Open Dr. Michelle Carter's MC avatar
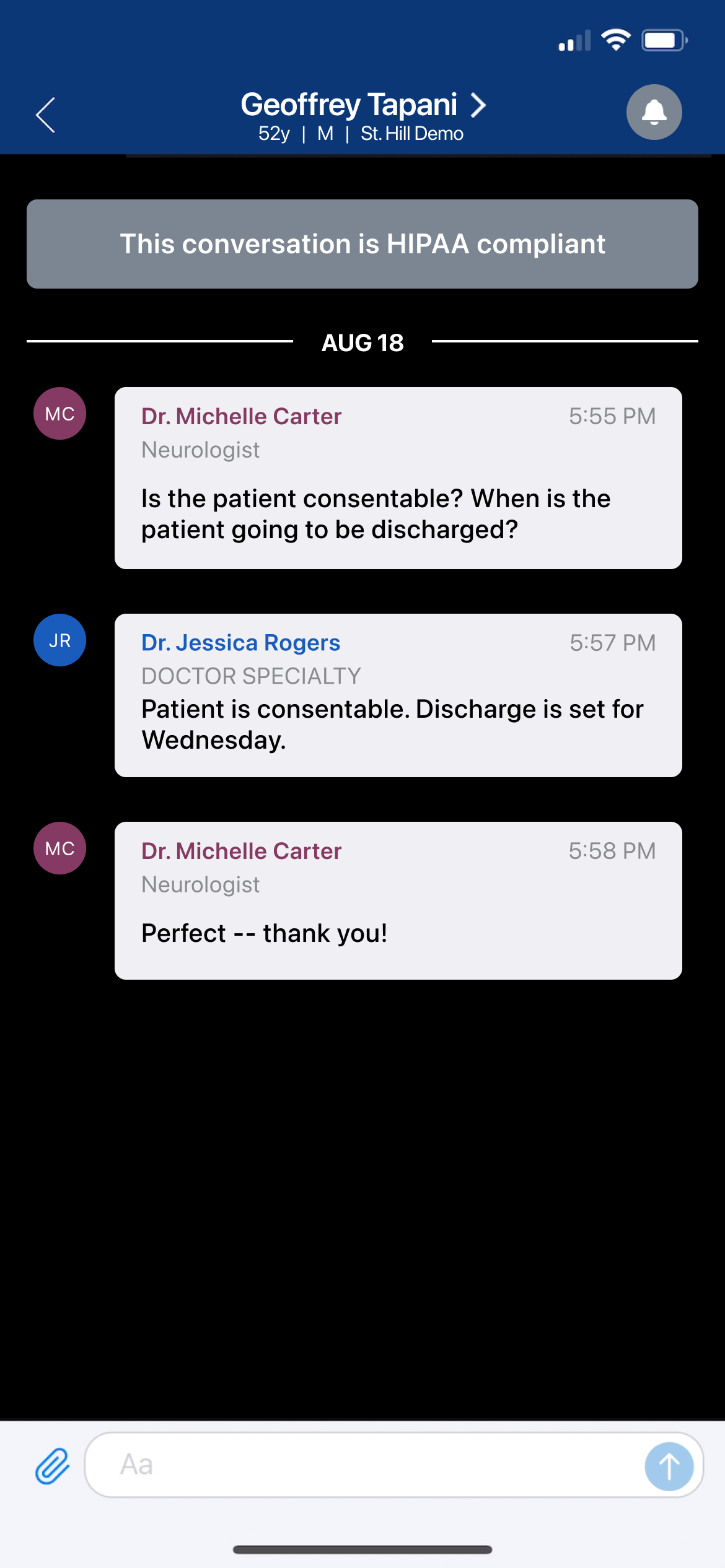Viewport: 725px width, 1568px height. point(59,414)
